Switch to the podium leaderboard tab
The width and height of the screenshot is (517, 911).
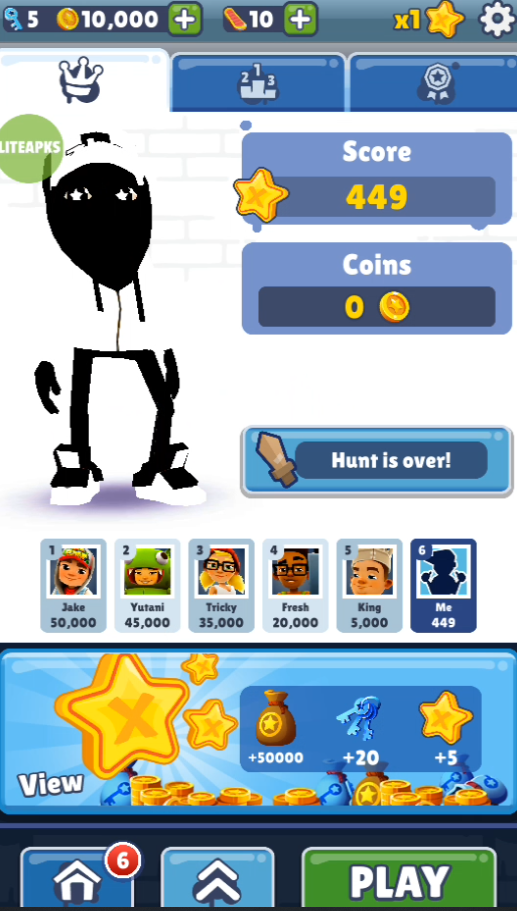258,82
